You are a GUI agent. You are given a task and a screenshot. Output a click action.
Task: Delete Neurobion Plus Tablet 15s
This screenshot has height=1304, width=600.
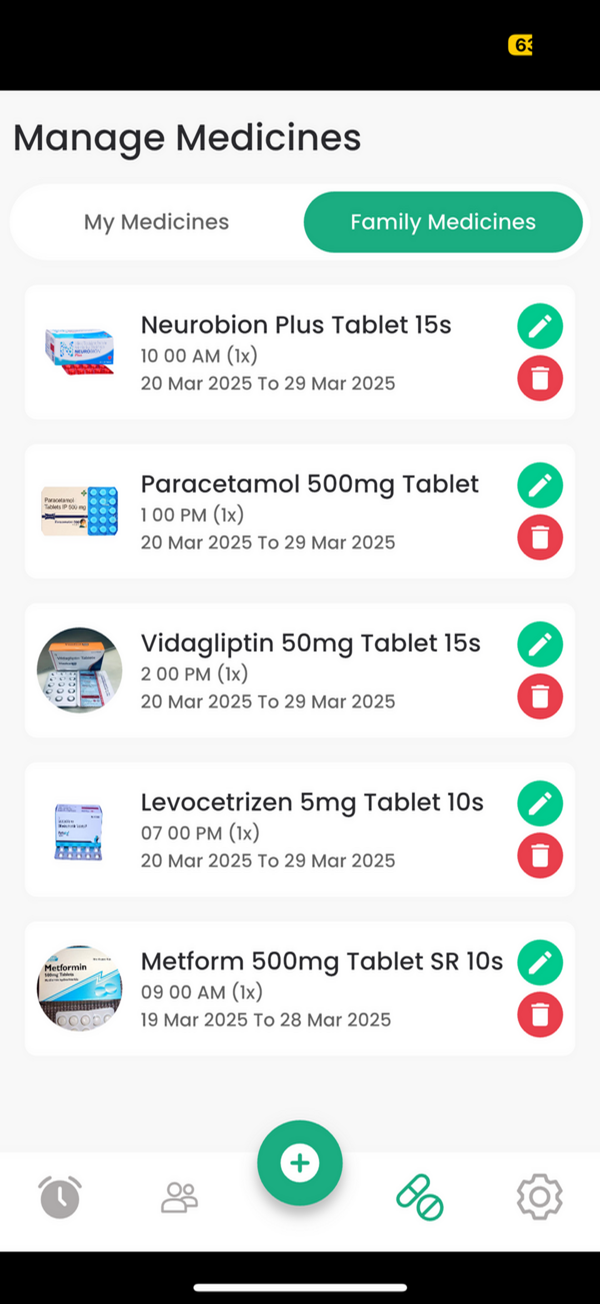(x=540, y=378)
